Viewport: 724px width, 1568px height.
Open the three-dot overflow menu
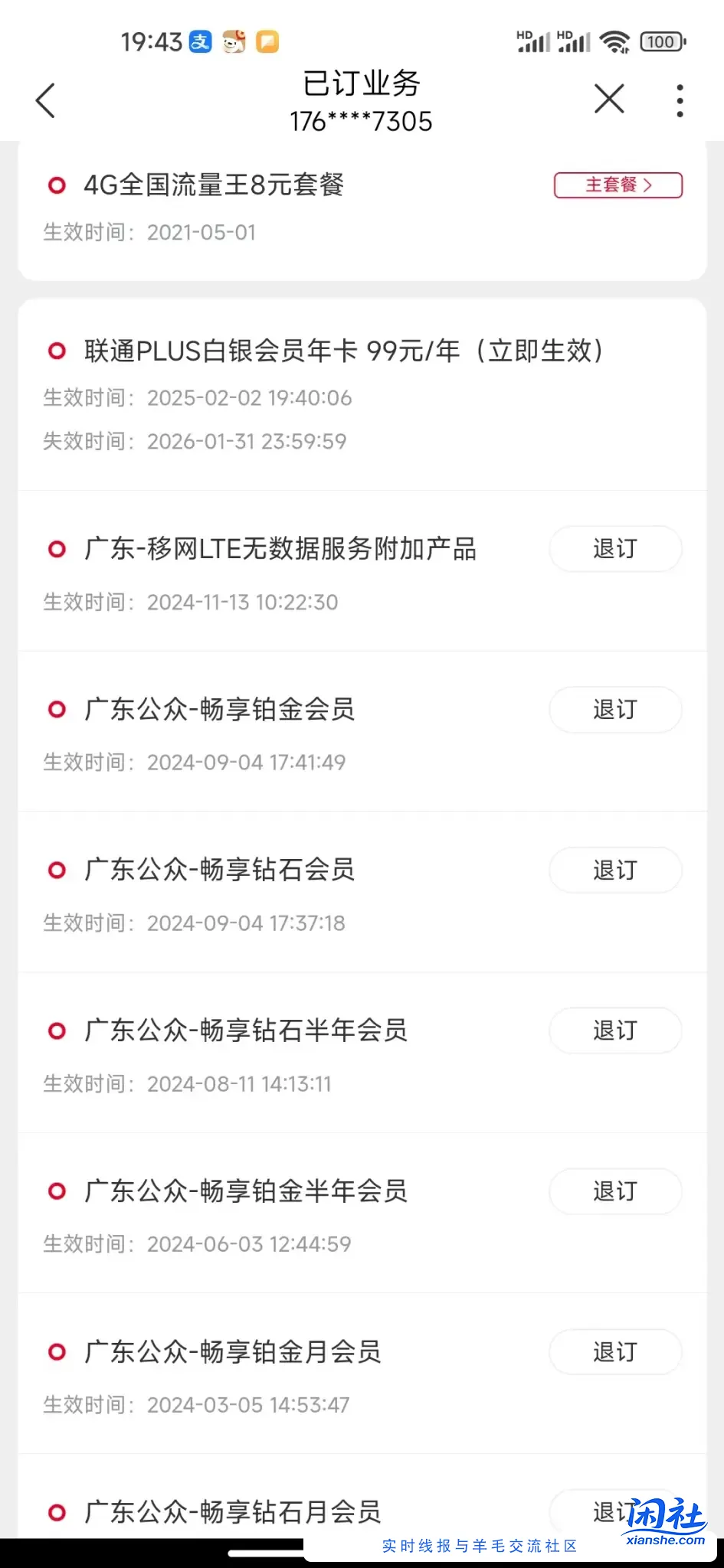point(679,100)
